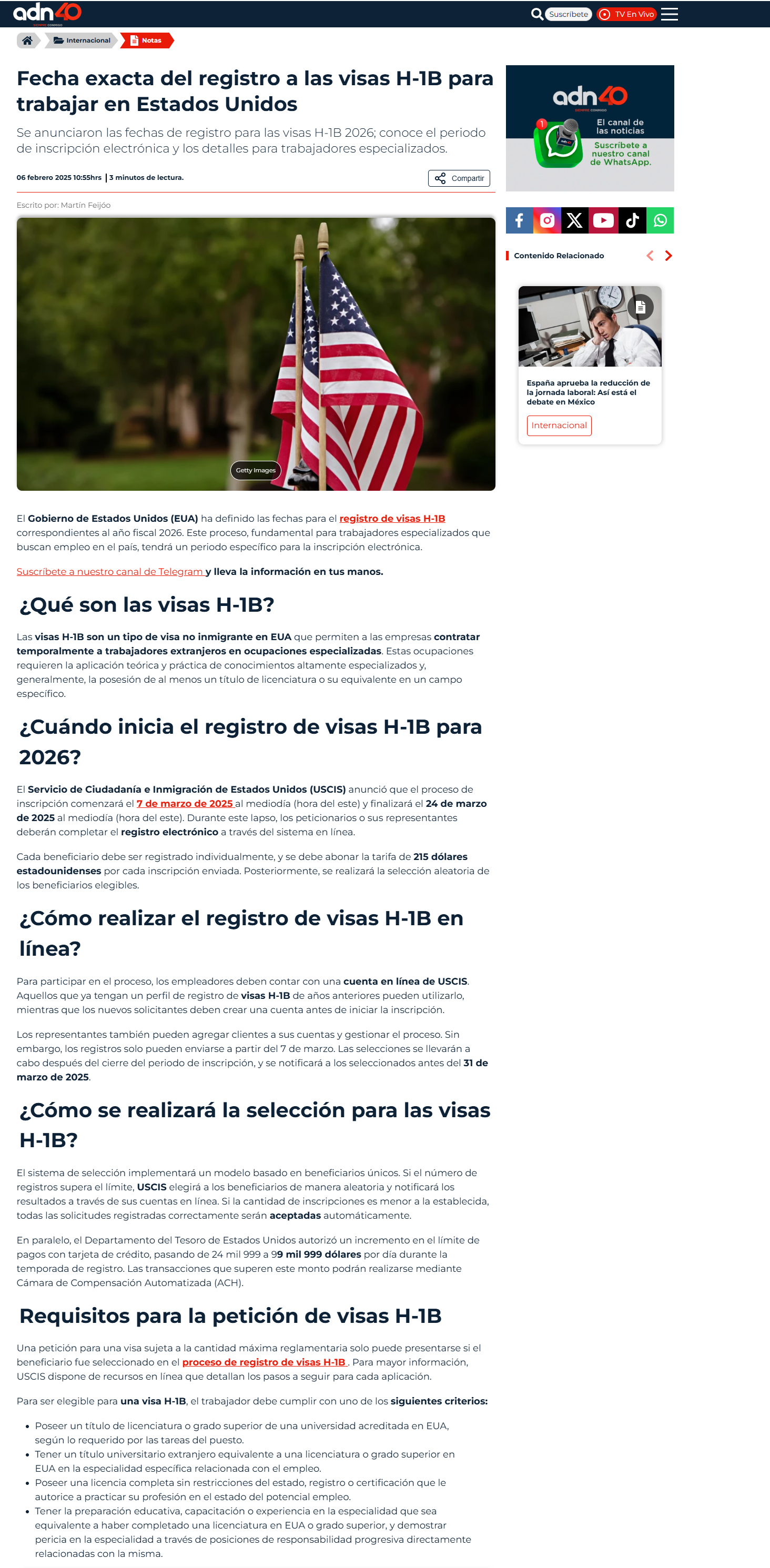Open the 7 de marzo de 2025 link
This screenshot has height=1568, width=770.
coord(185,804)
